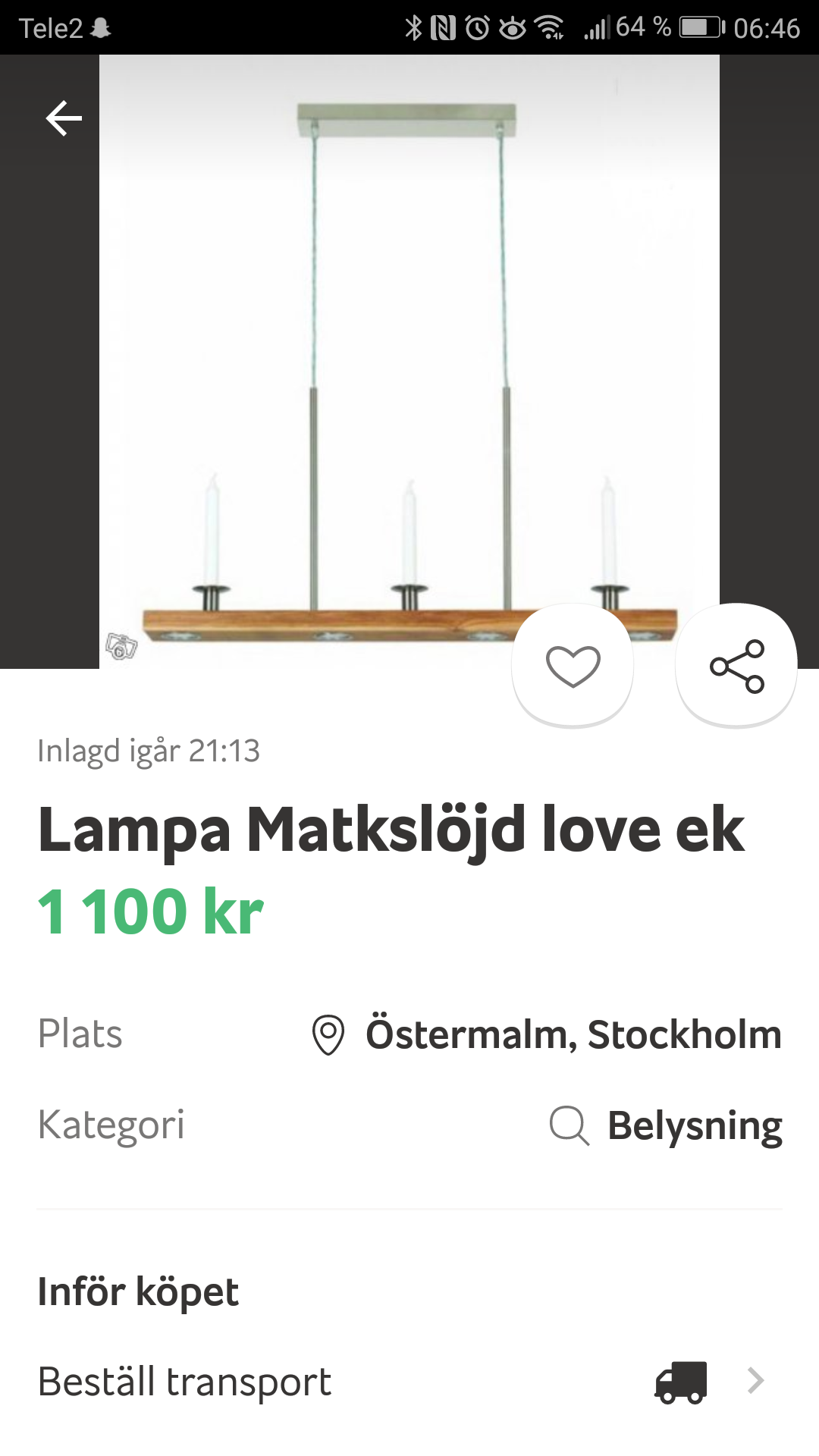819x1456 pixels.
Task: Open Beställ transport option
Action: pyautogui.click(x=409, y=1382)
